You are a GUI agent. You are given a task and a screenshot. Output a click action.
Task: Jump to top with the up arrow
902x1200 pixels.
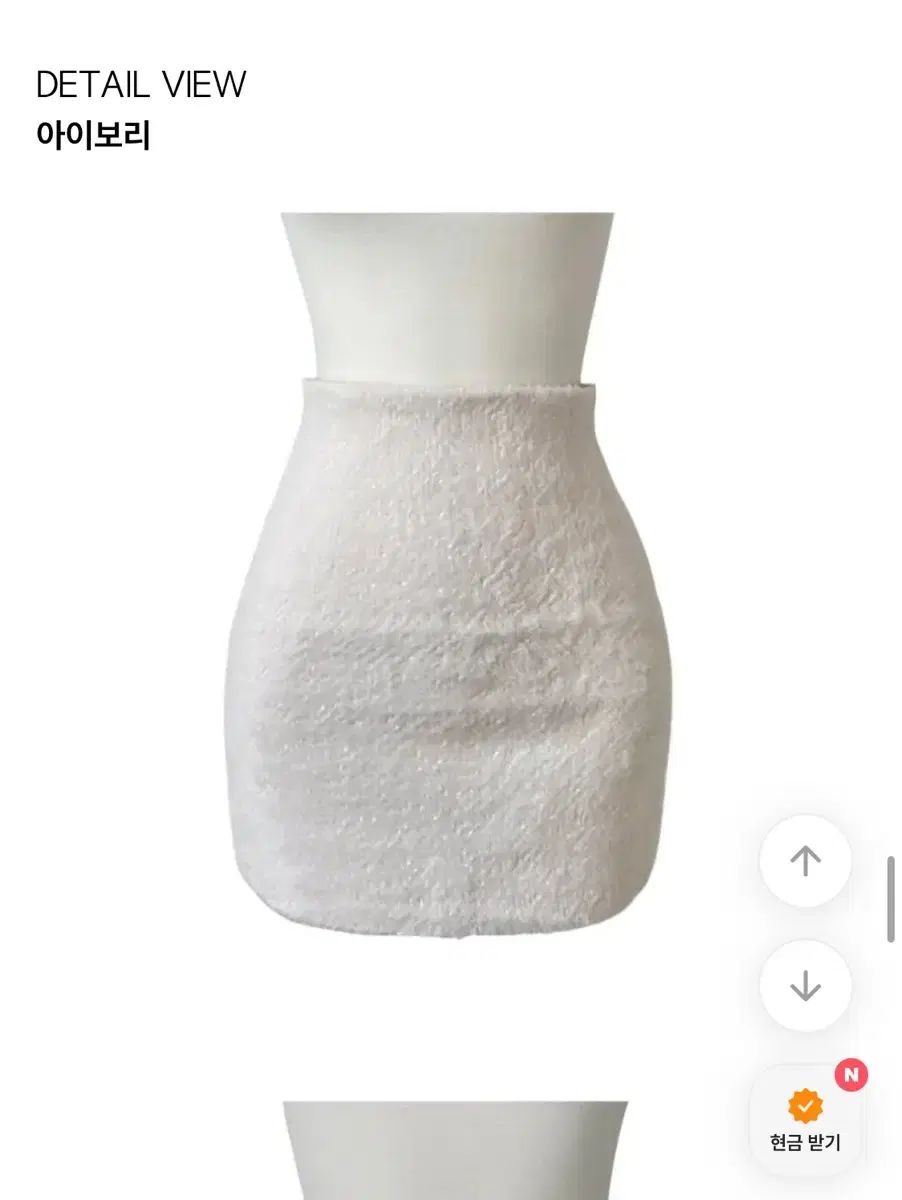pyautogui.click(x=805, y=861)
